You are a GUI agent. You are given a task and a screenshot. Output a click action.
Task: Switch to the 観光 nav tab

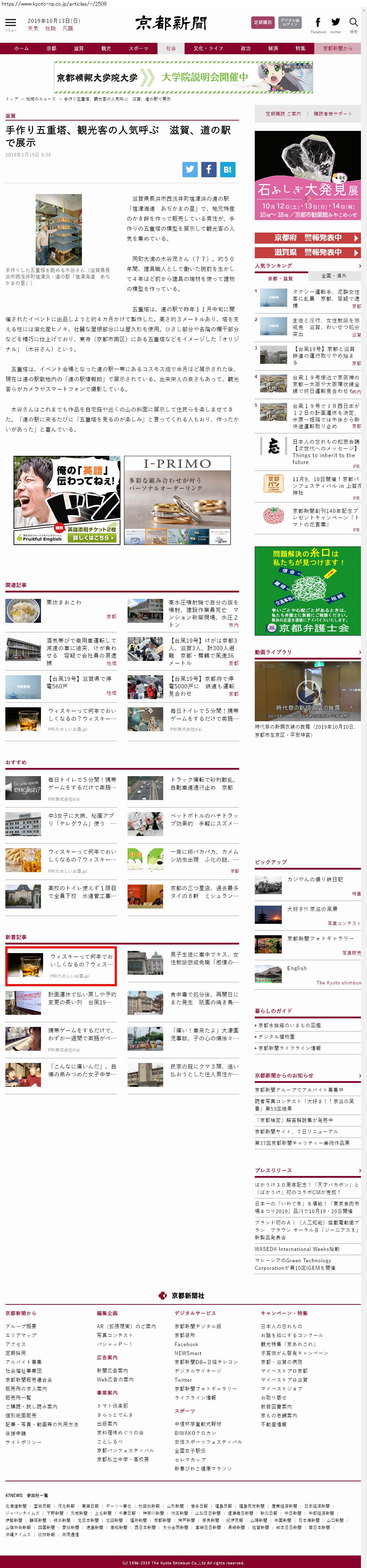(x=106, y=48)
